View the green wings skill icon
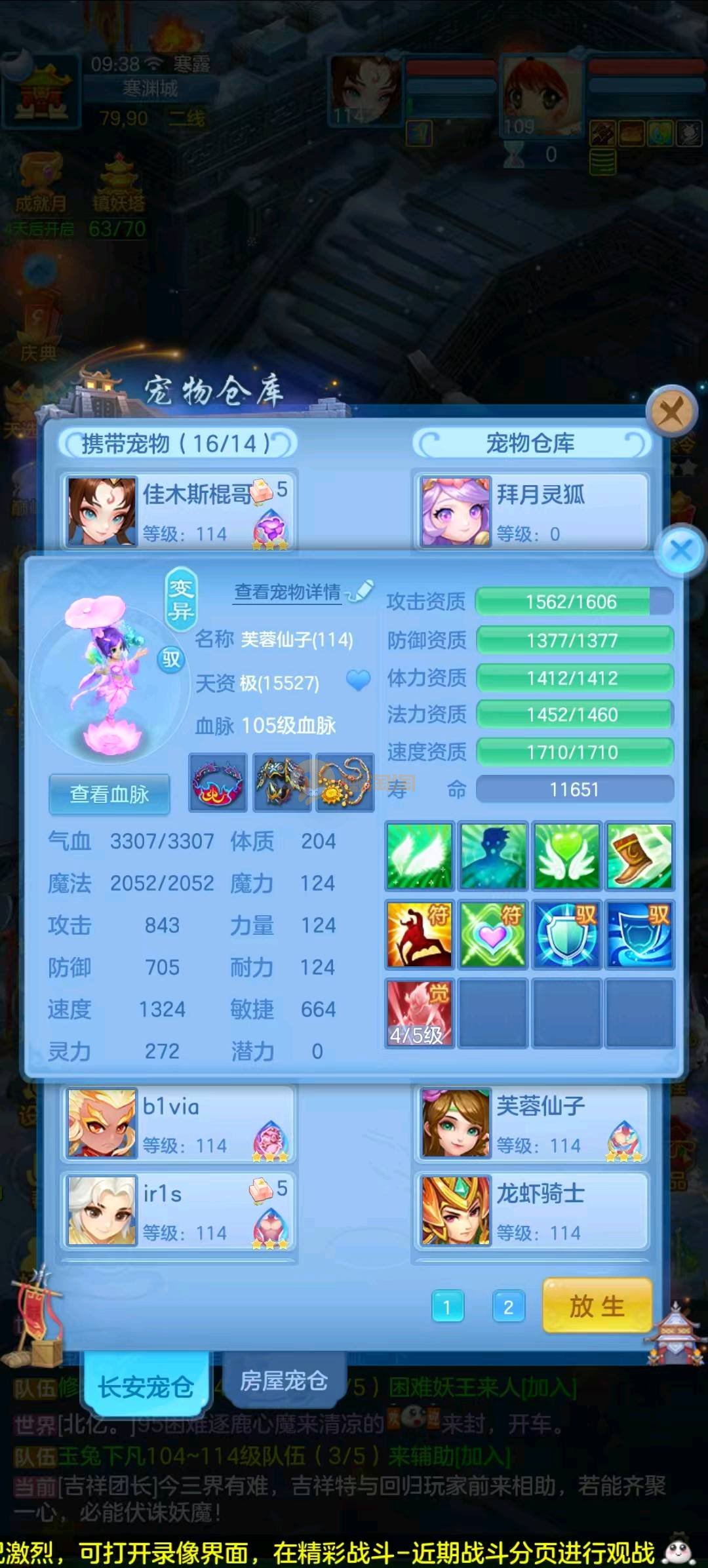 point(420,856)
